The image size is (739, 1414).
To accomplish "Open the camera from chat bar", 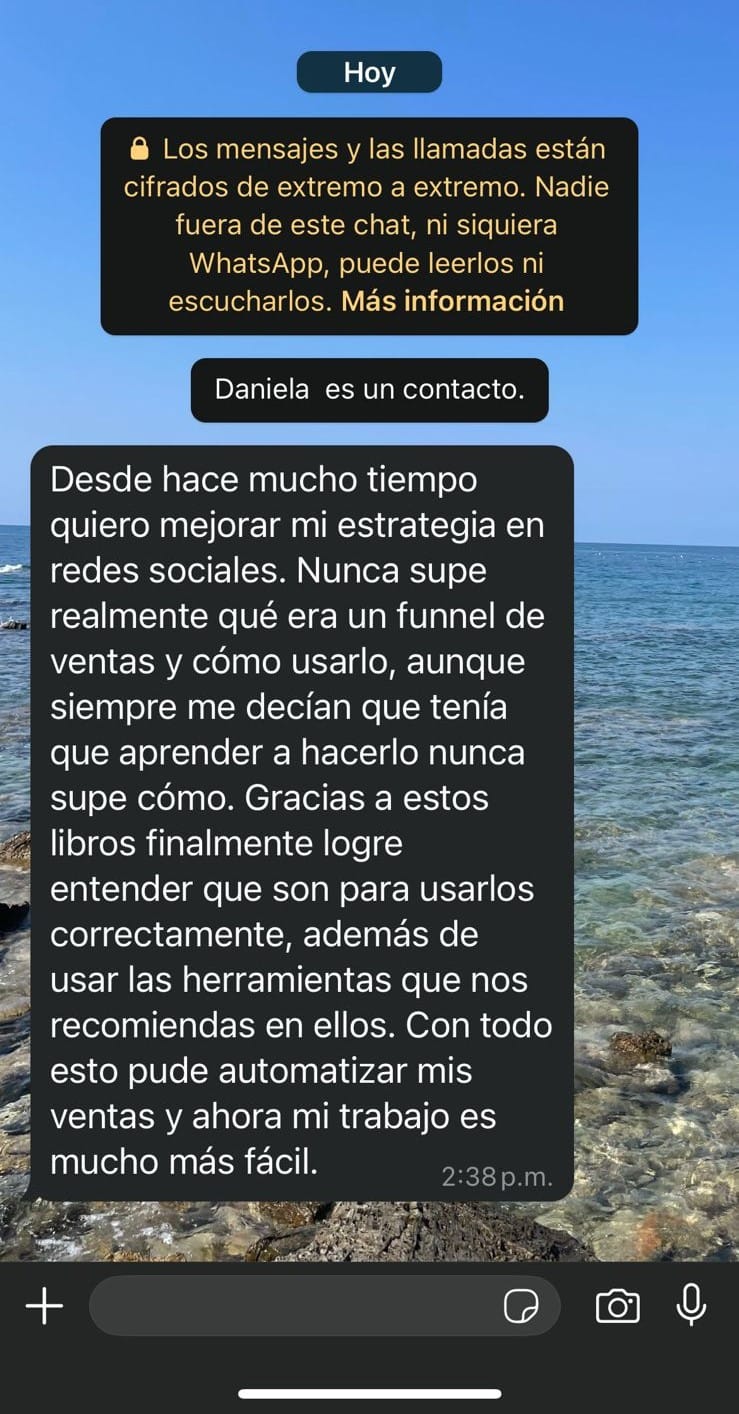I will click(617, 1306).
